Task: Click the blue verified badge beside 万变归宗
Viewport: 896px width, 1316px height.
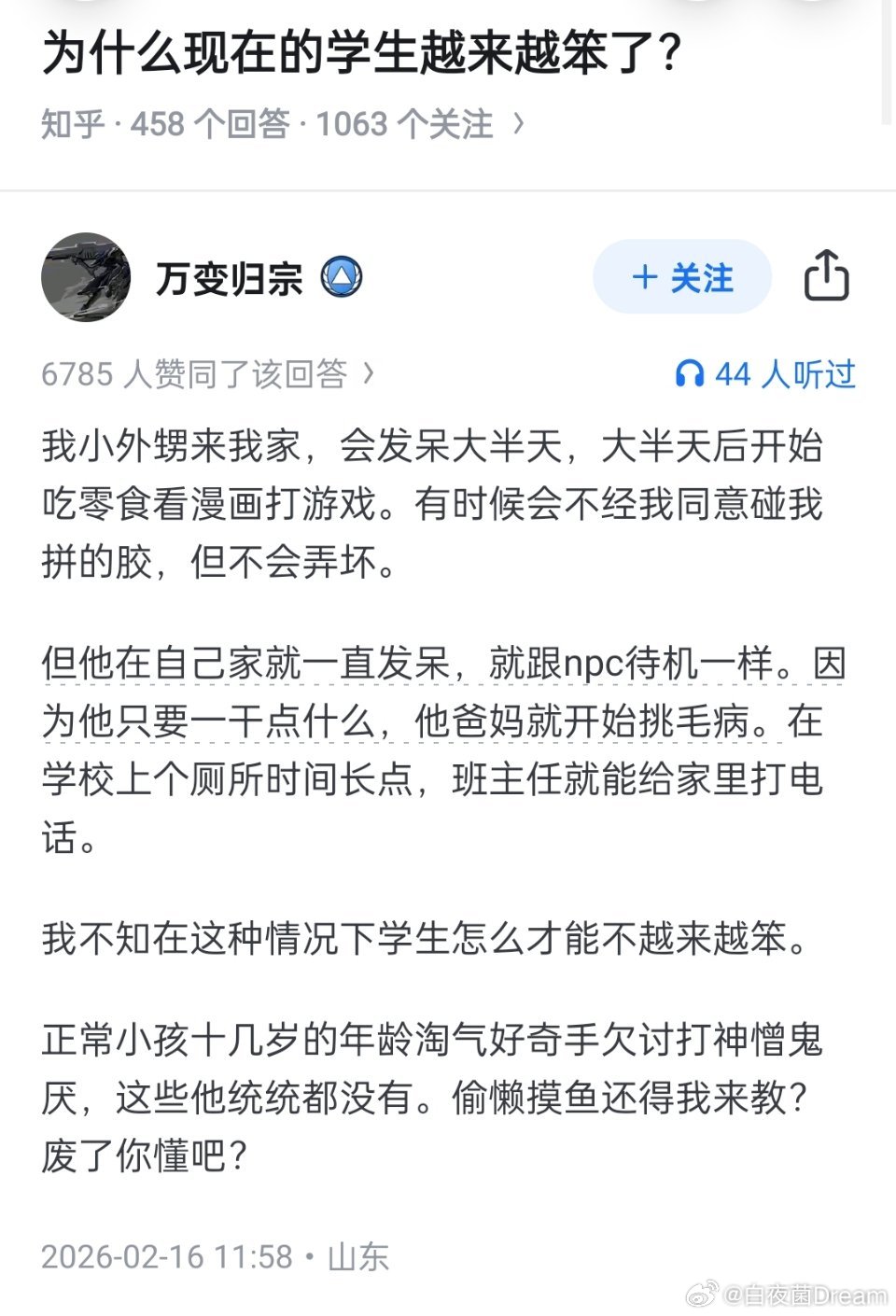Action: click(342, 277)
